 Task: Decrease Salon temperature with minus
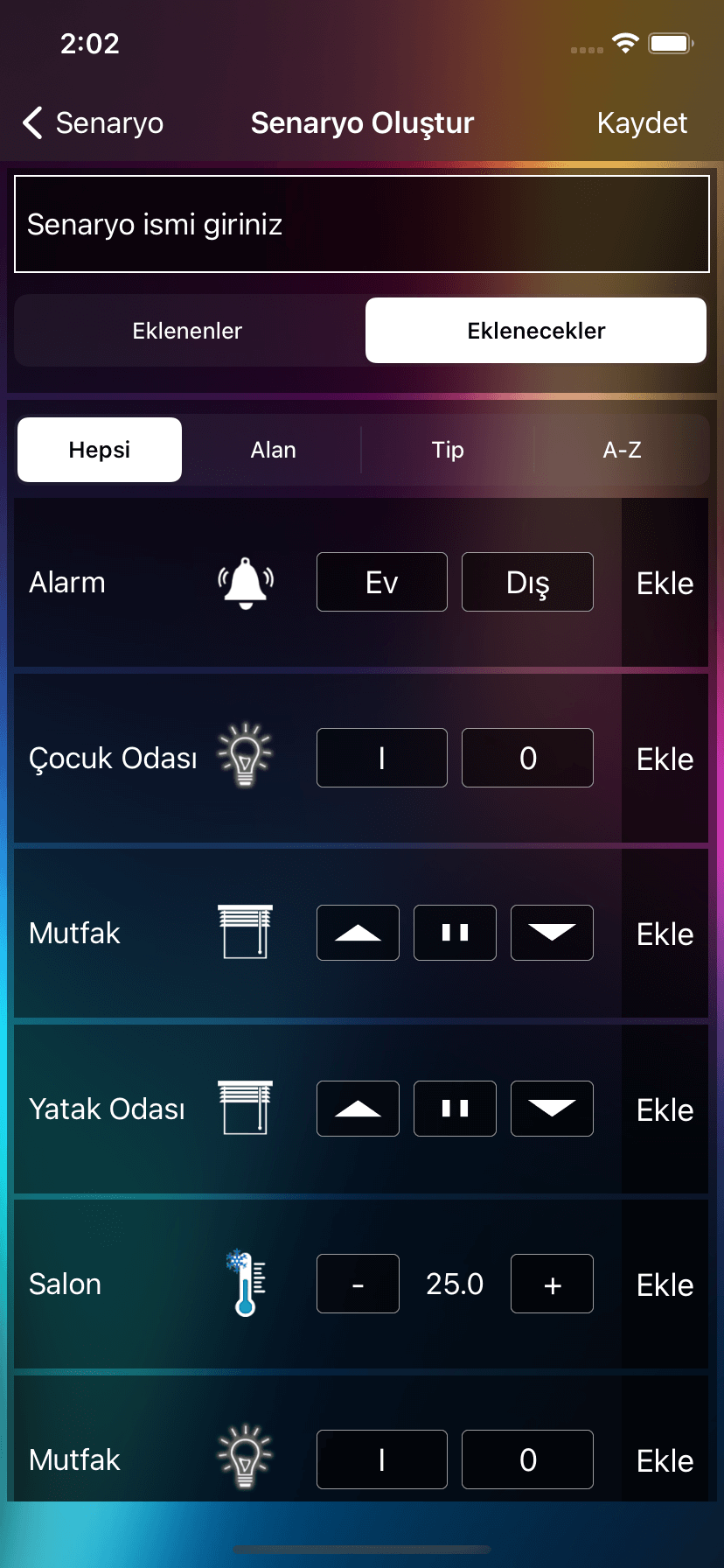tap(358, 1284)
